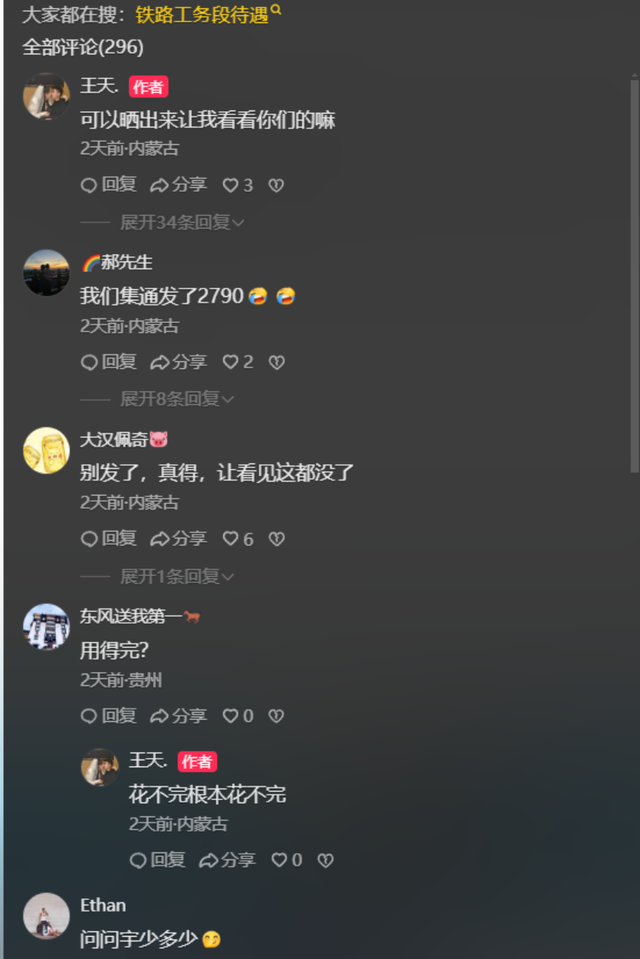Viewport: 640px width, 959px height.
Task: Open 郝先生's profile avatar
Action: click(x=46, y=272)
